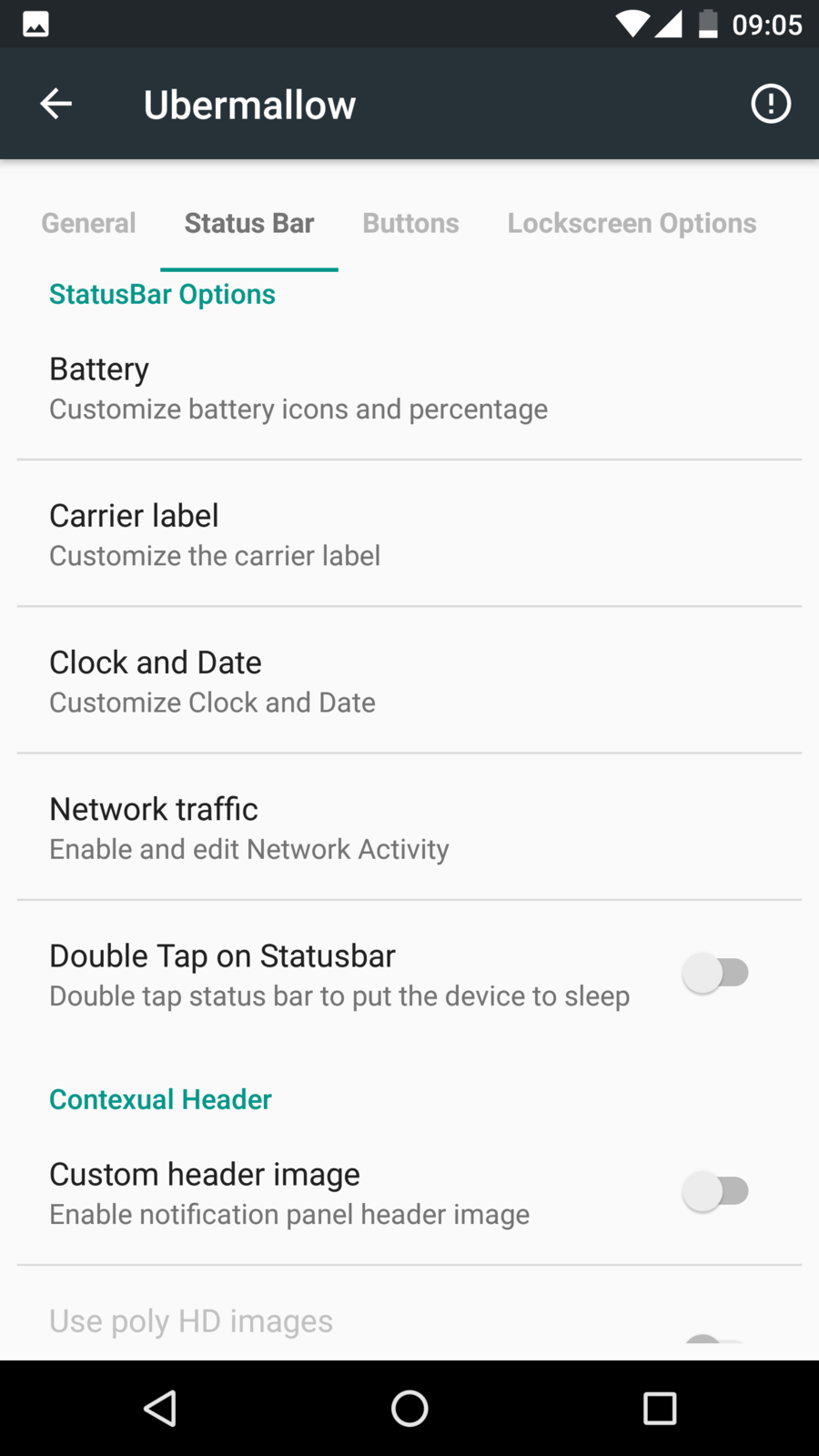Turn on Custom header image

tap(715, 1191)
